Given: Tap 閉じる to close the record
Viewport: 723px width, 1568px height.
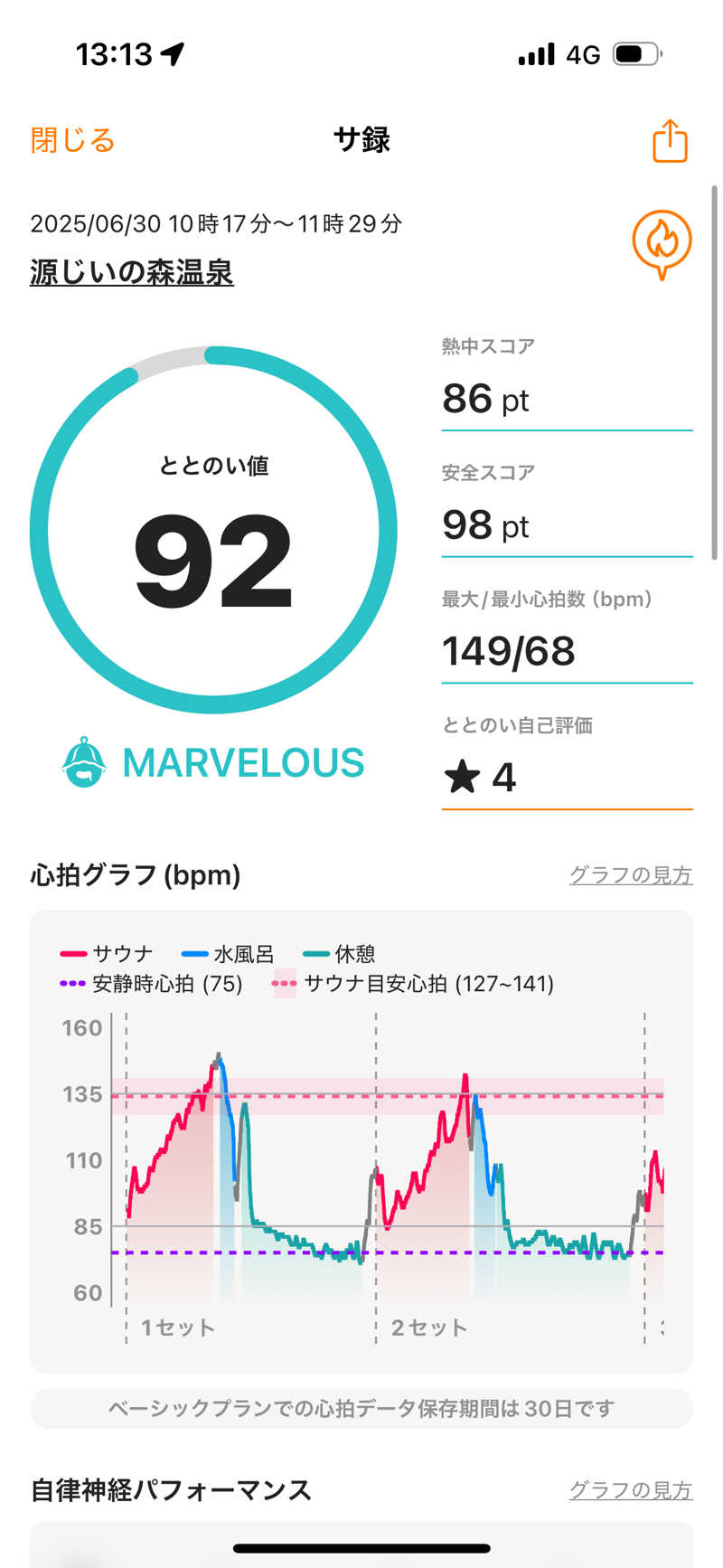Looking at the screenshot, I should (72, 141).
